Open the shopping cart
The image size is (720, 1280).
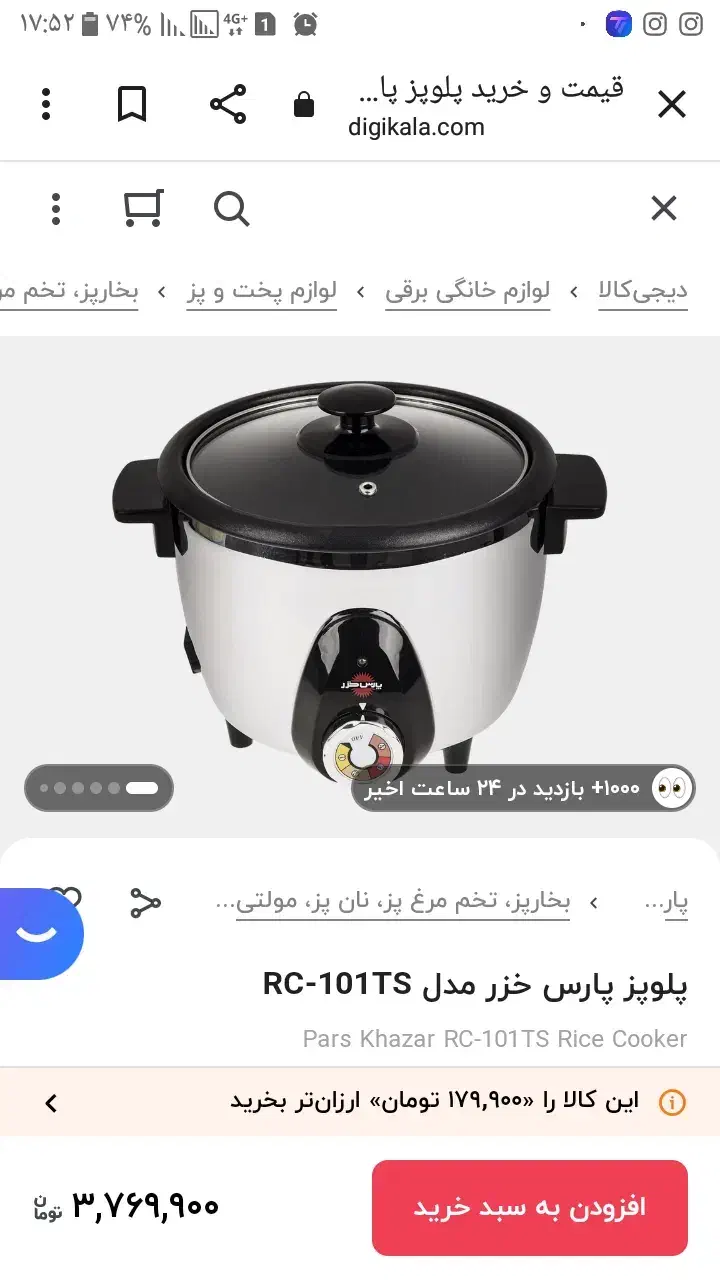(143, 208)
